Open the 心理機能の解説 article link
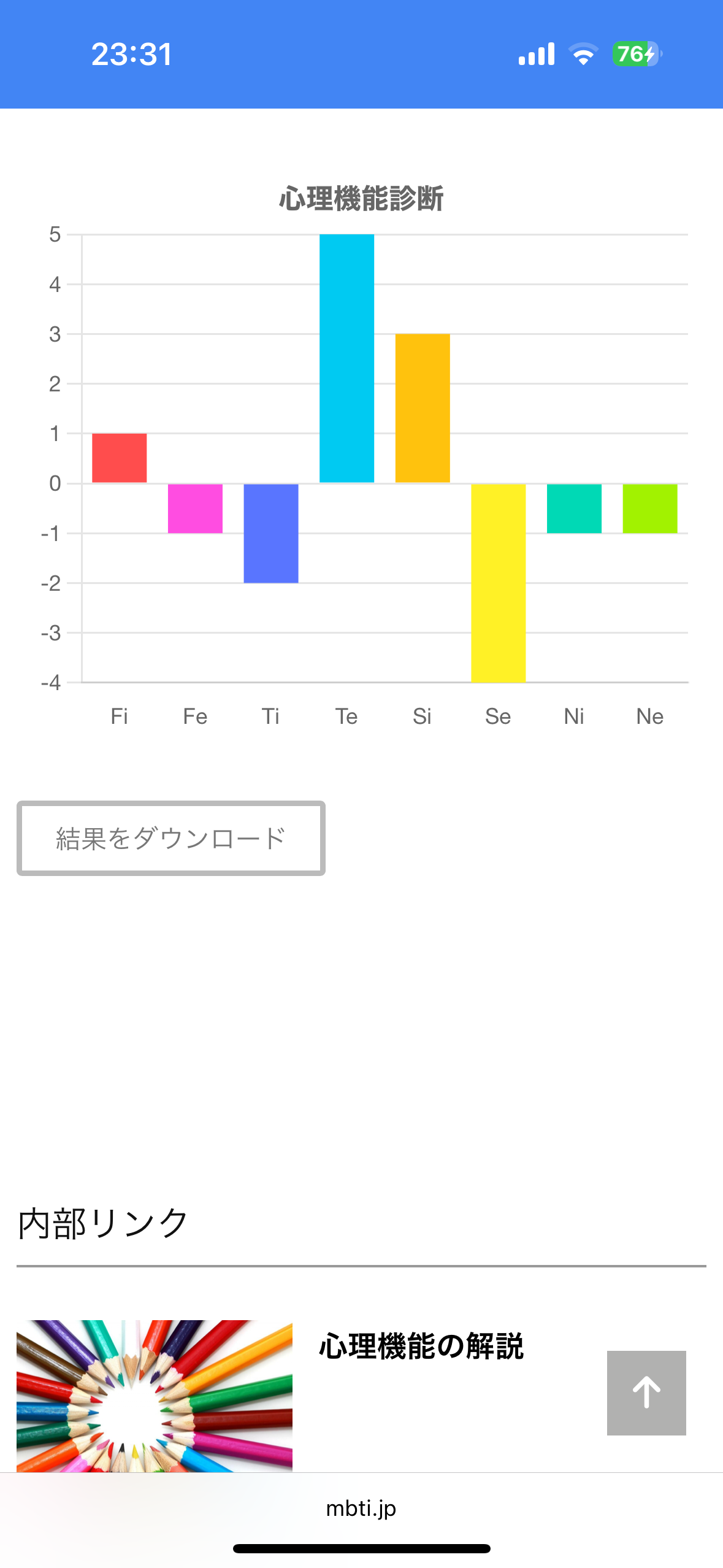The width and height of the screenshot is (723, 1568). 421,1347
